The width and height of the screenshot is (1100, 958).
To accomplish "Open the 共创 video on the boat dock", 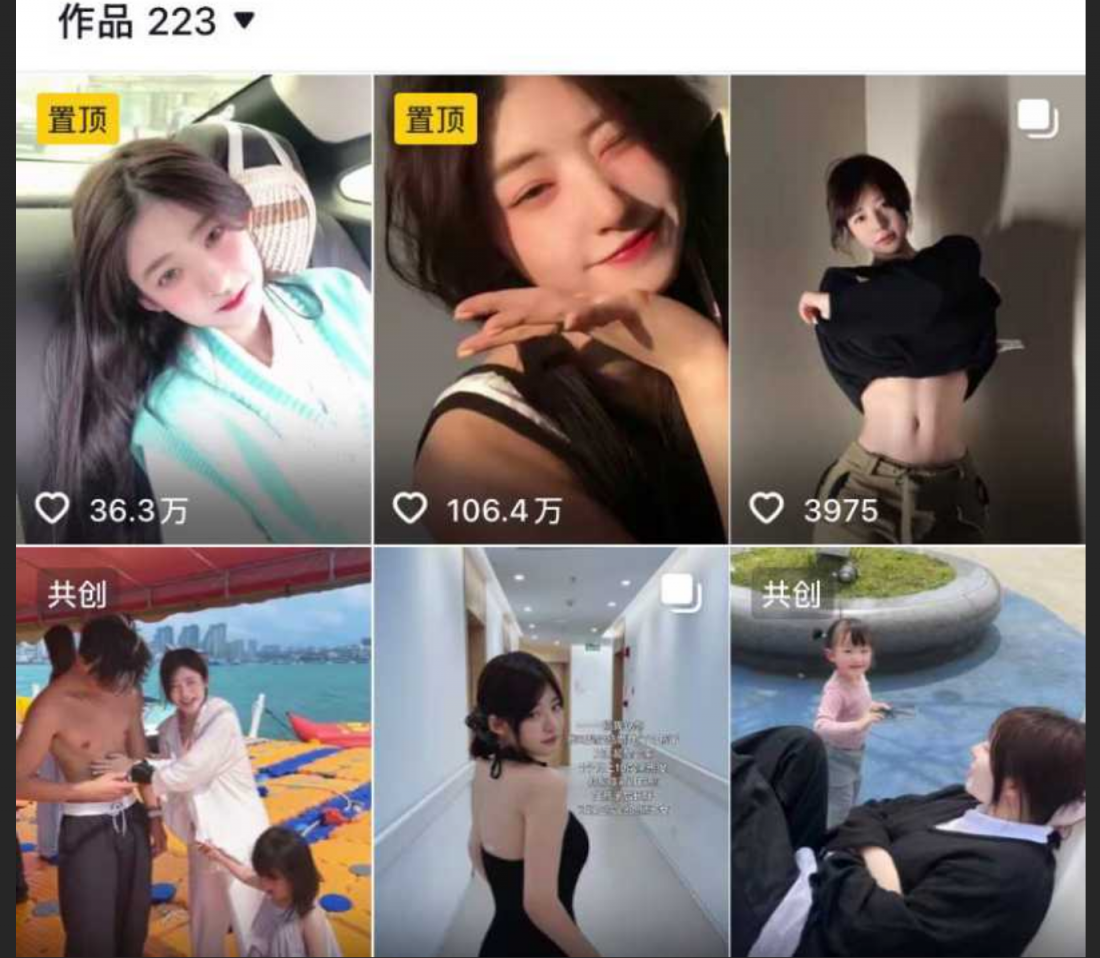I will 194,752.
